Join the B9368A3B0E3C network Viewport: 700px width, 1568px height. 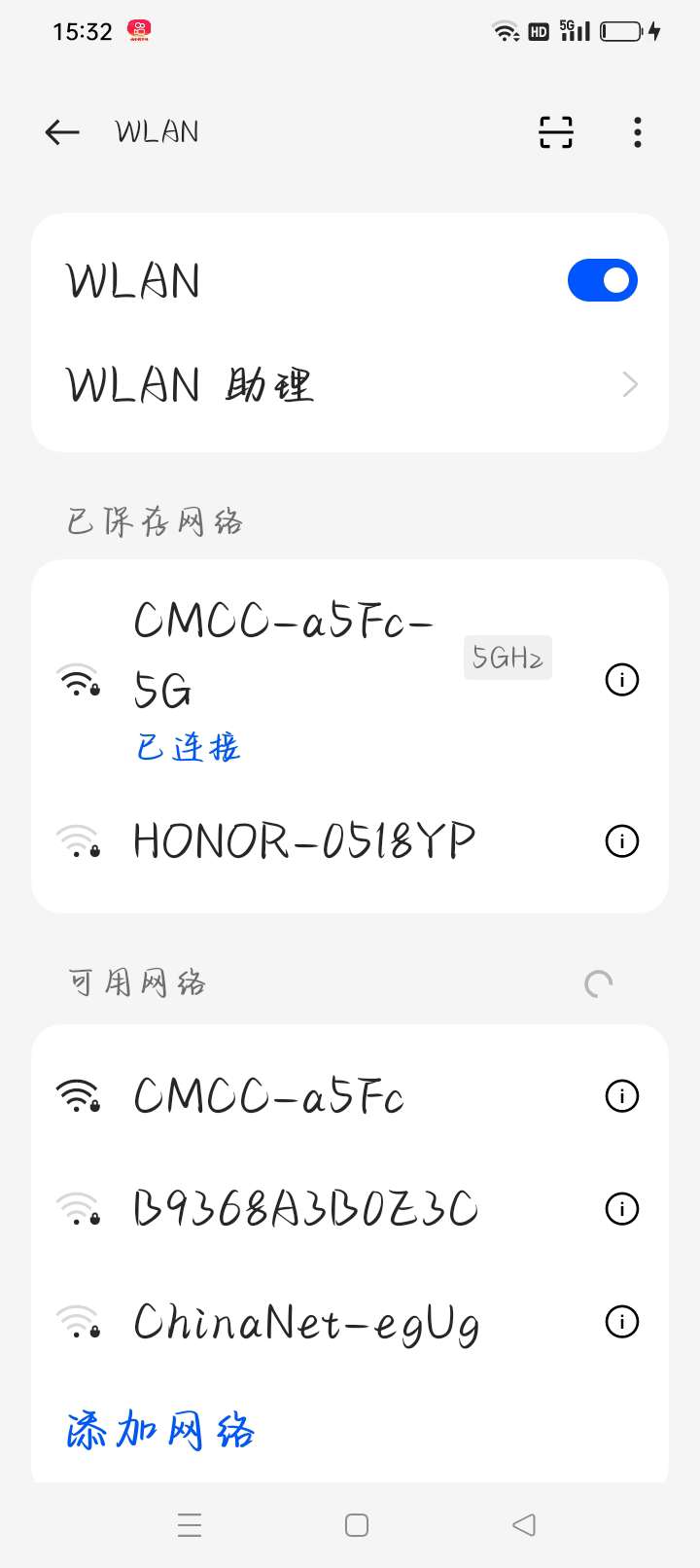tap(305, 1209)
